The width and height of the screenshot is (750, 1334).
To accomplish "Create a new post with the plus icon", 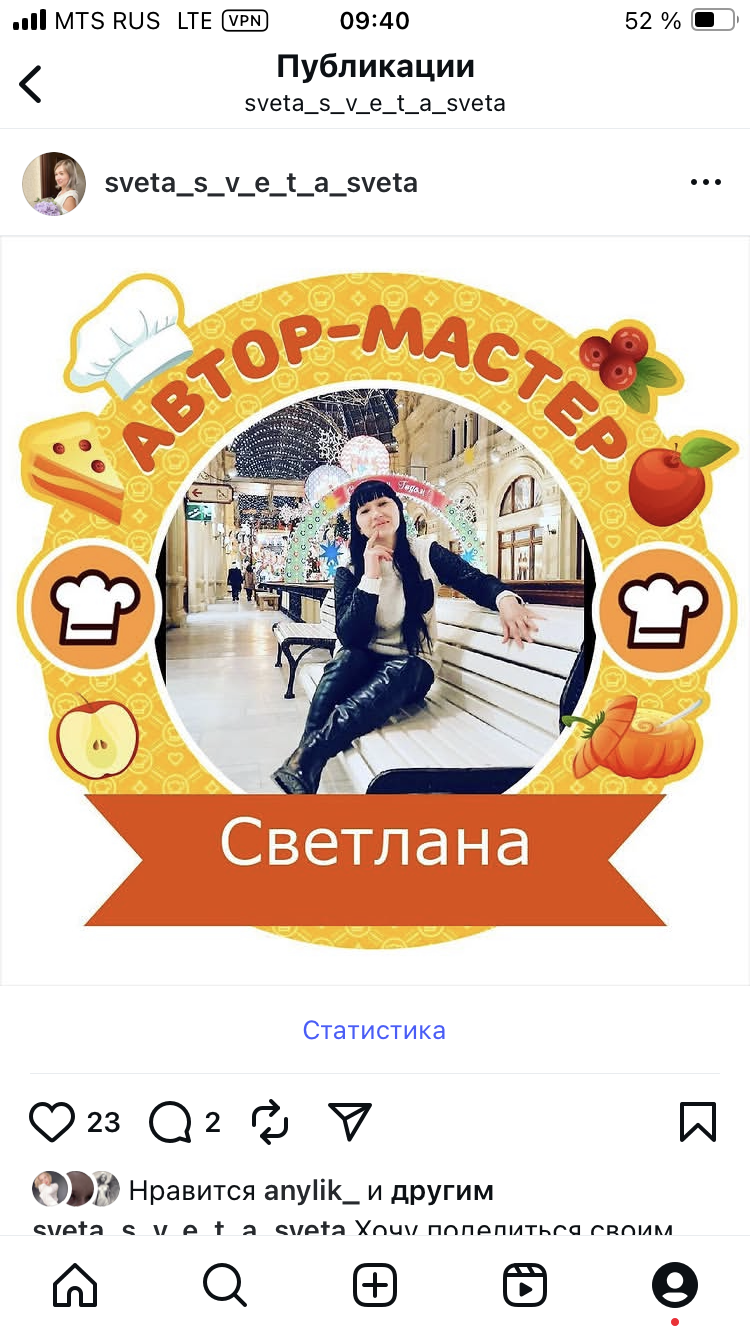I will point(375,1284).
